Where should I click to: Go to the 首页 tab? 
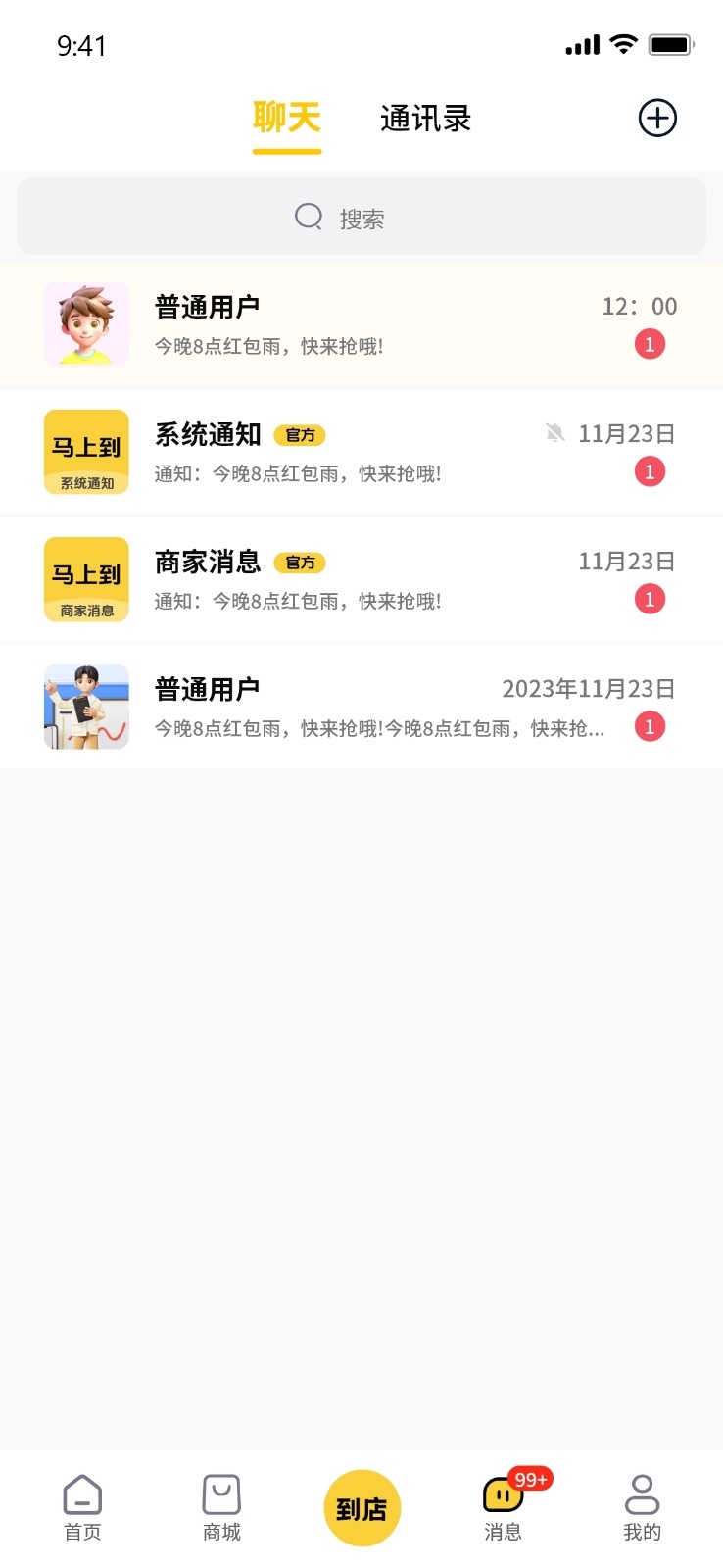click(82, 1507)
